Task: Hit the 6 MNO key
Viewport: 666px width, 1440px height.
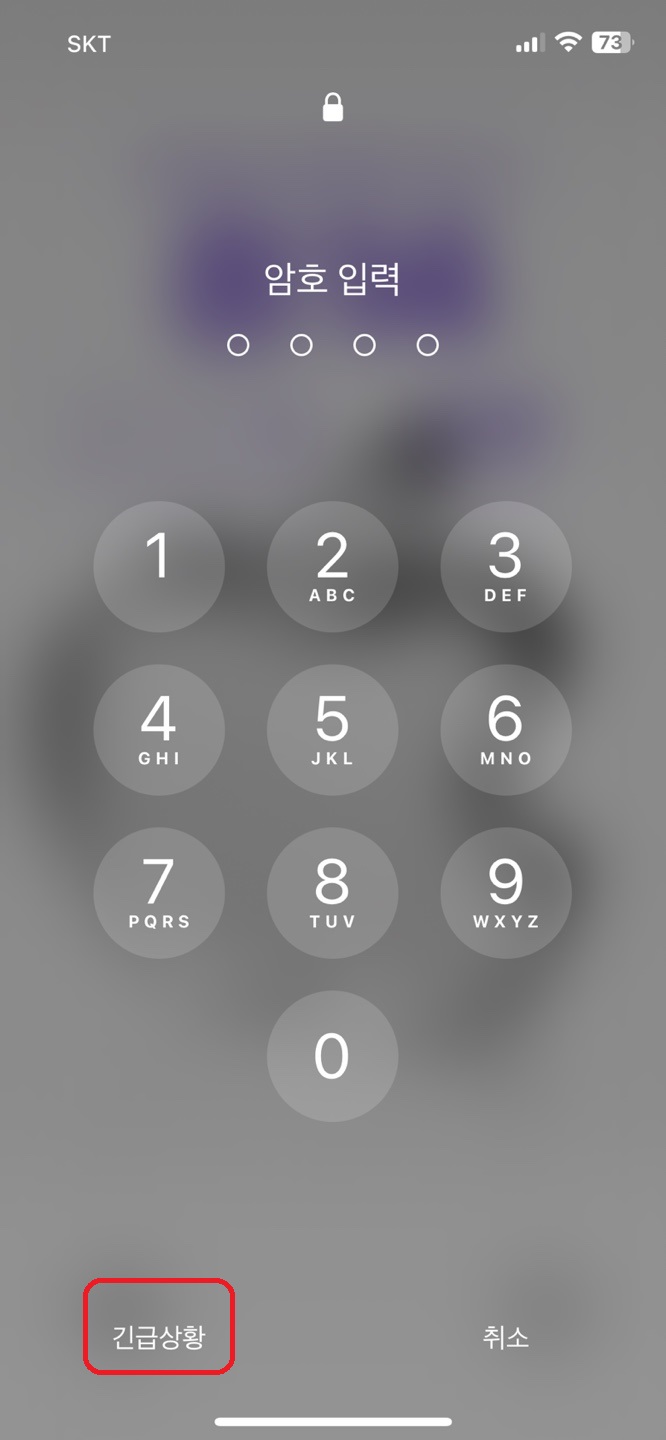Action: (x=505, y=729)
